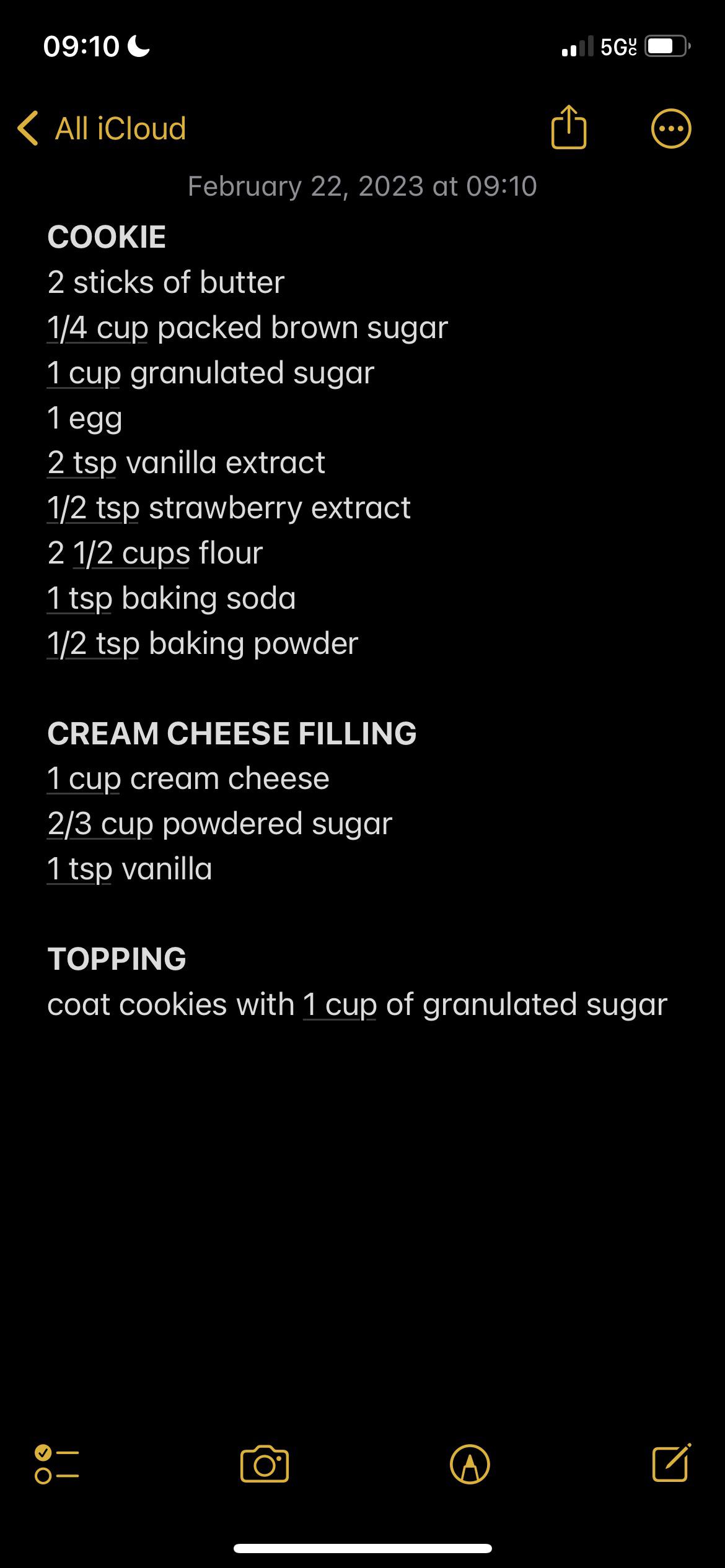The height and width of the screenshot is (1568, 725).
Task: Tap the underlined 2/3 cup measurement
Action: coord(99,824)
